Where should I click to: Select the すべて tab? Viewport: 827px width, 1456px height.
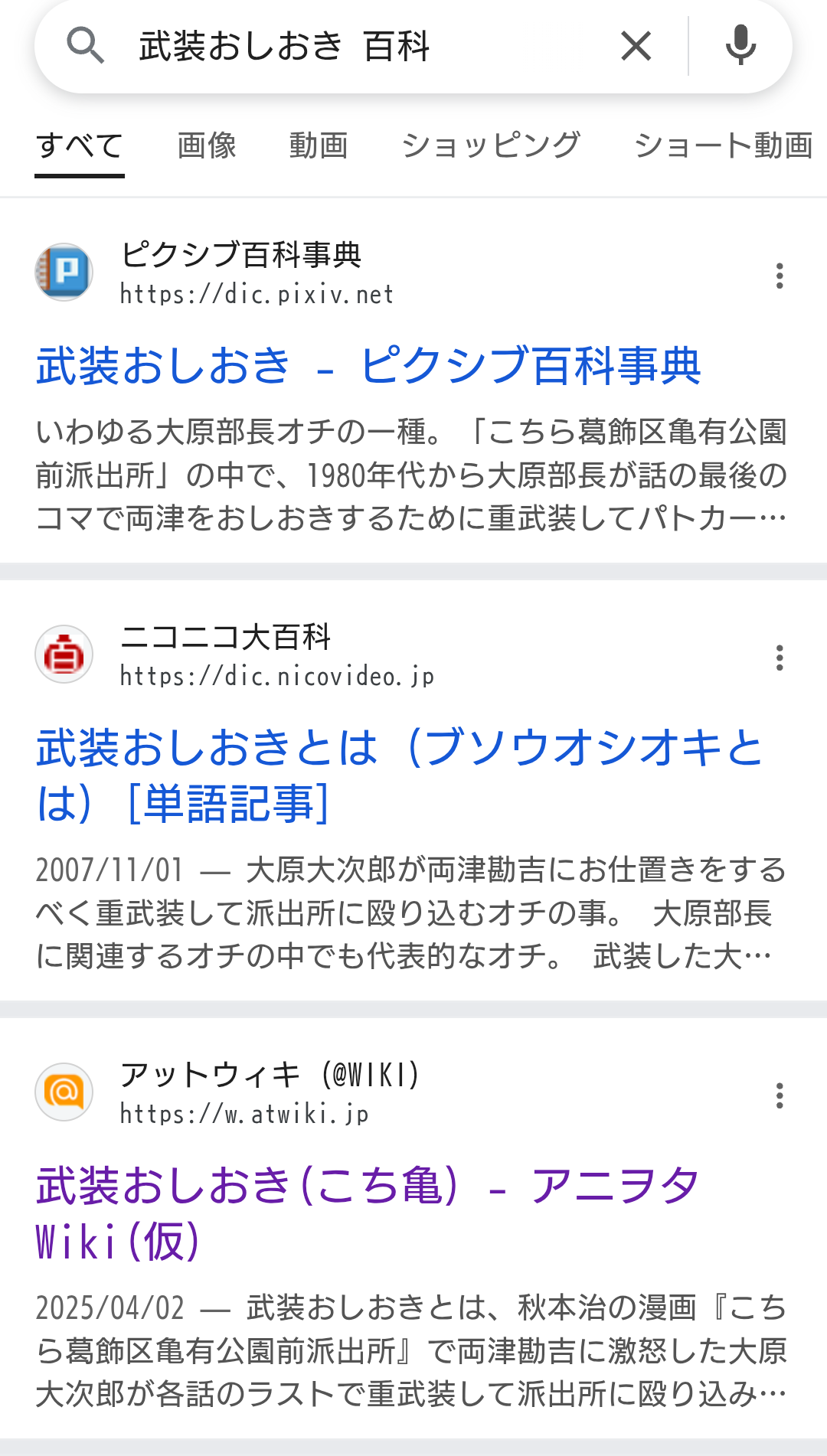(x=80, y=145)
